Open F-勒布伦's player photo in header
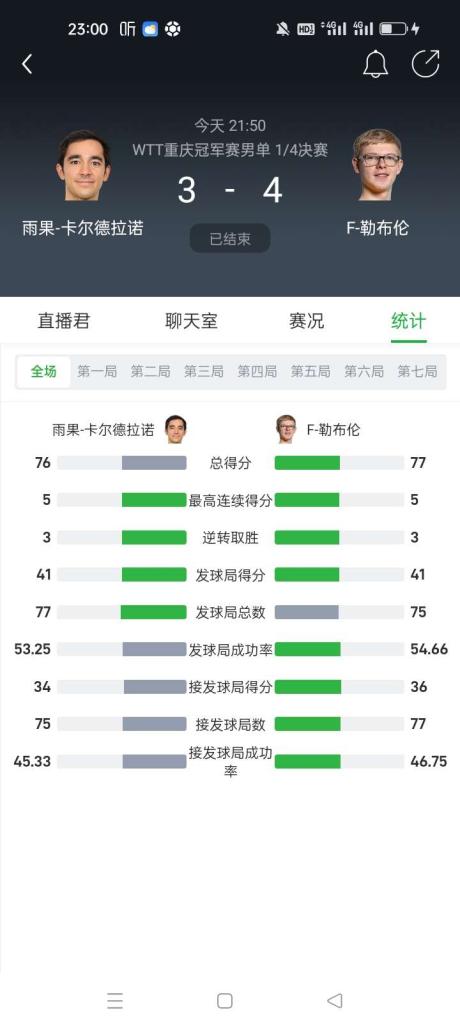 pyautogui.click(x=377, y=165)
